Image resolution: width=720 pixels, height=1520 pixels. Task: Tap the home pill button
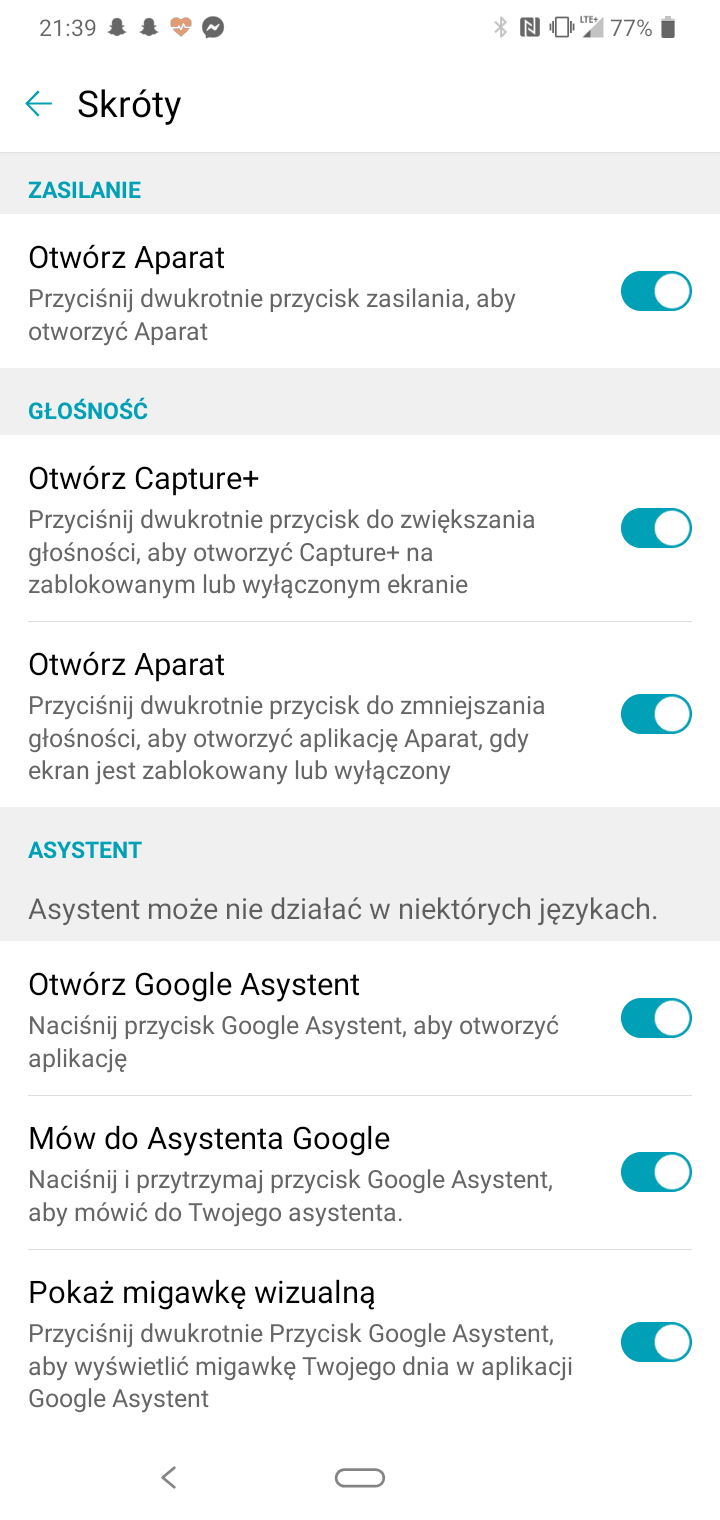point(360,1477)
